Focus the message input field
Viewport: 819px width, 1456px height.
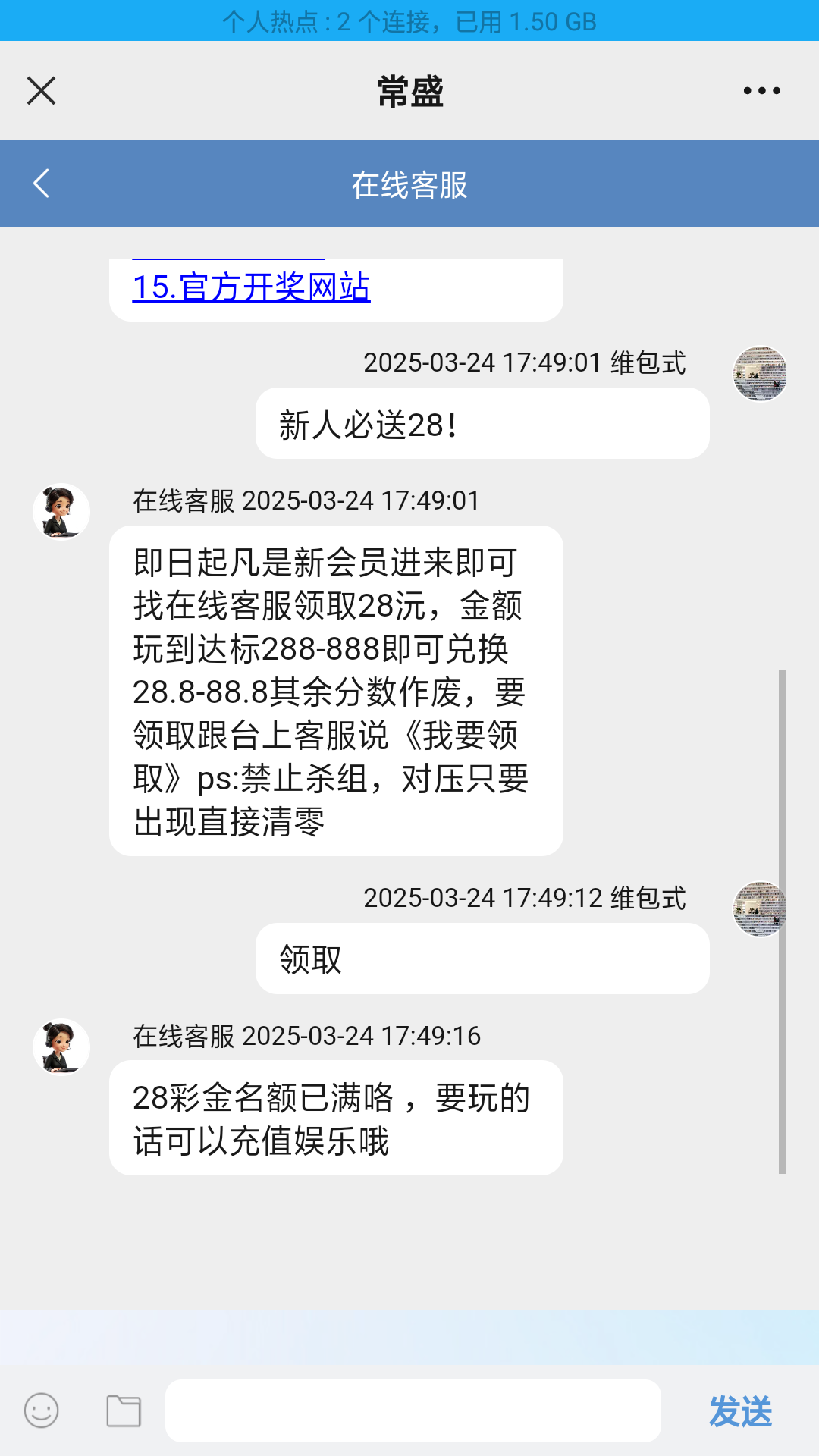pos(413,1411)
